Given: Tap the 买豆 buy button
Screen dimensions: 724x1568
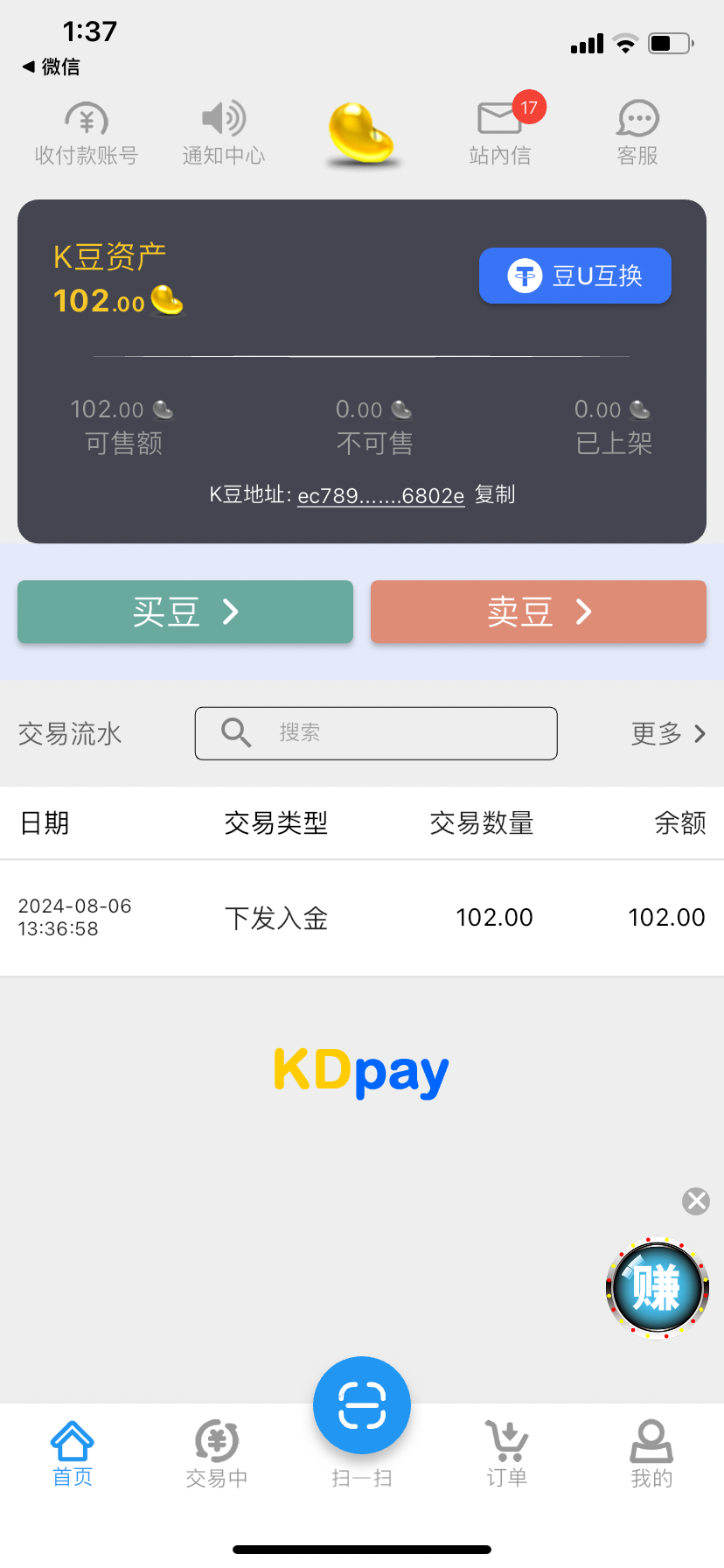Looking at the screenshot, I should (x=185, y=612).
